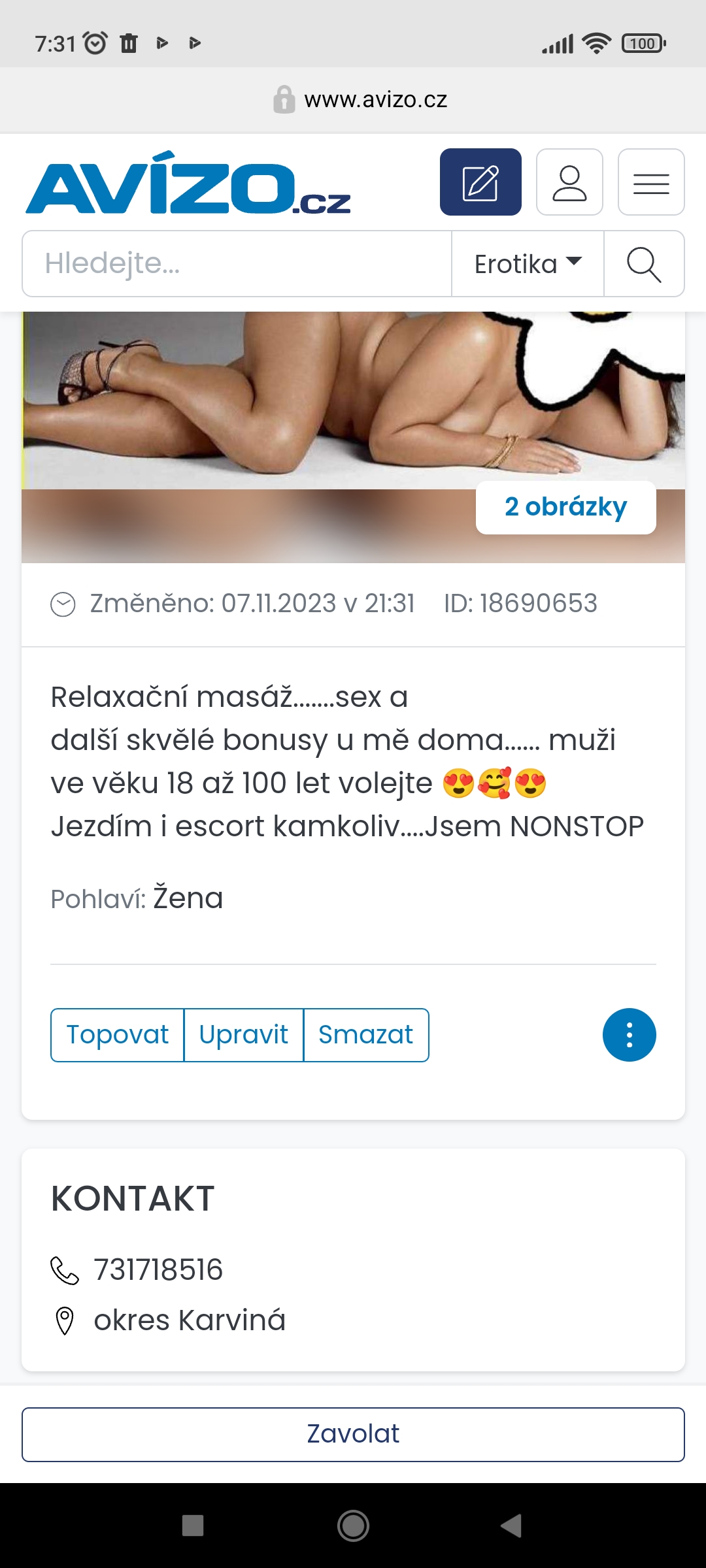Open the hamburger menu
Image resolution: width=706 pixels, height=1568 pixels.
(651, 182)
